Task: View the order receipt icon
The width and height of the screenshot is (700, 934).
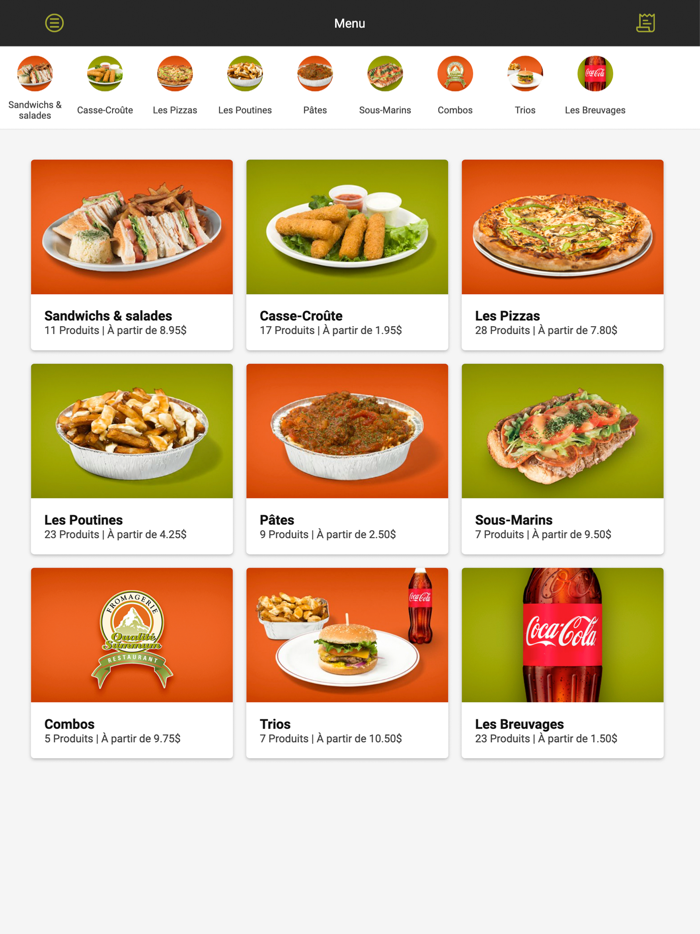Action: 645,23
